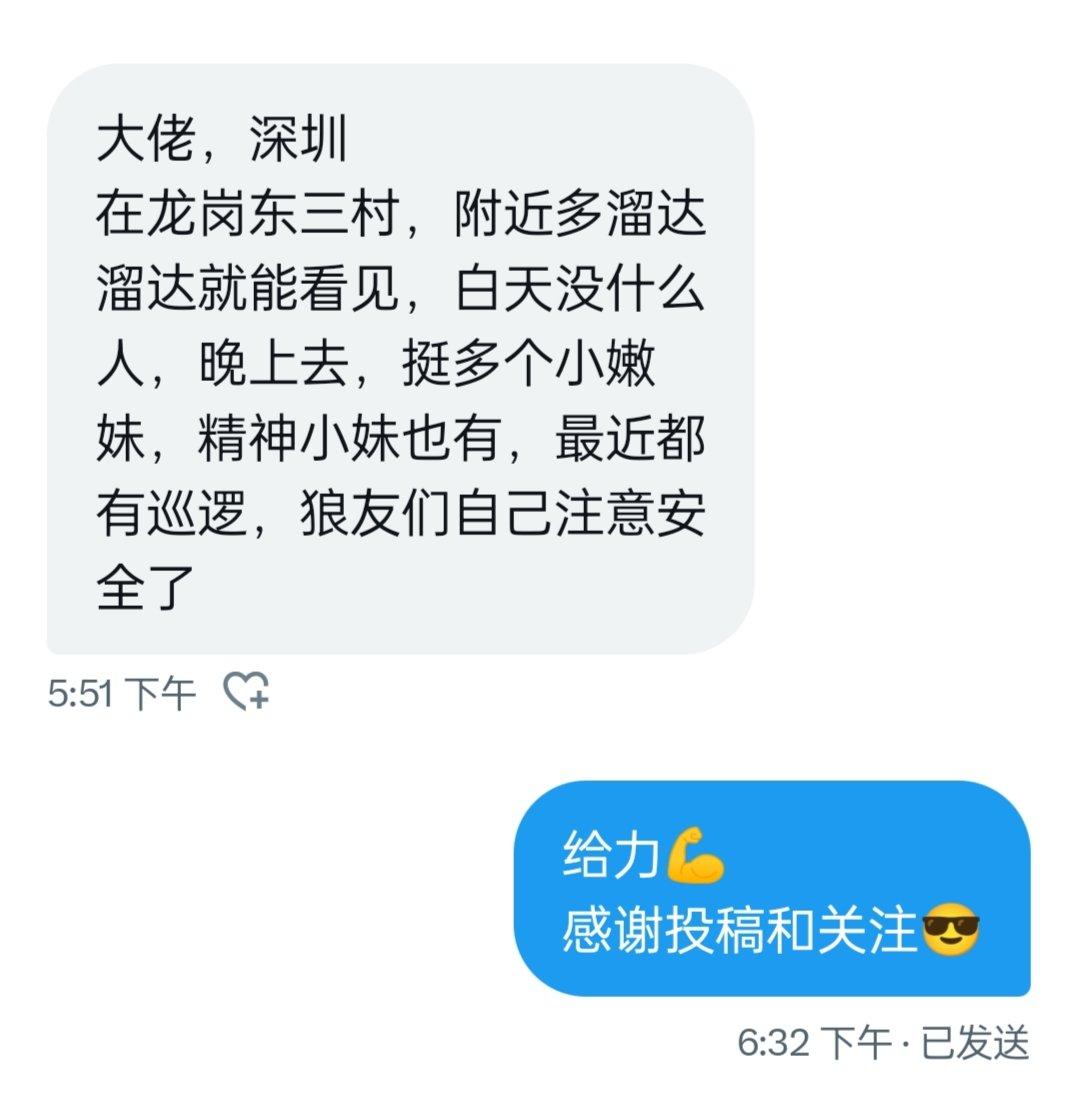Add a reaction to the 5:51 下午 message
The height and width of the screenshot is (1102, 1079).
[246, 691]
